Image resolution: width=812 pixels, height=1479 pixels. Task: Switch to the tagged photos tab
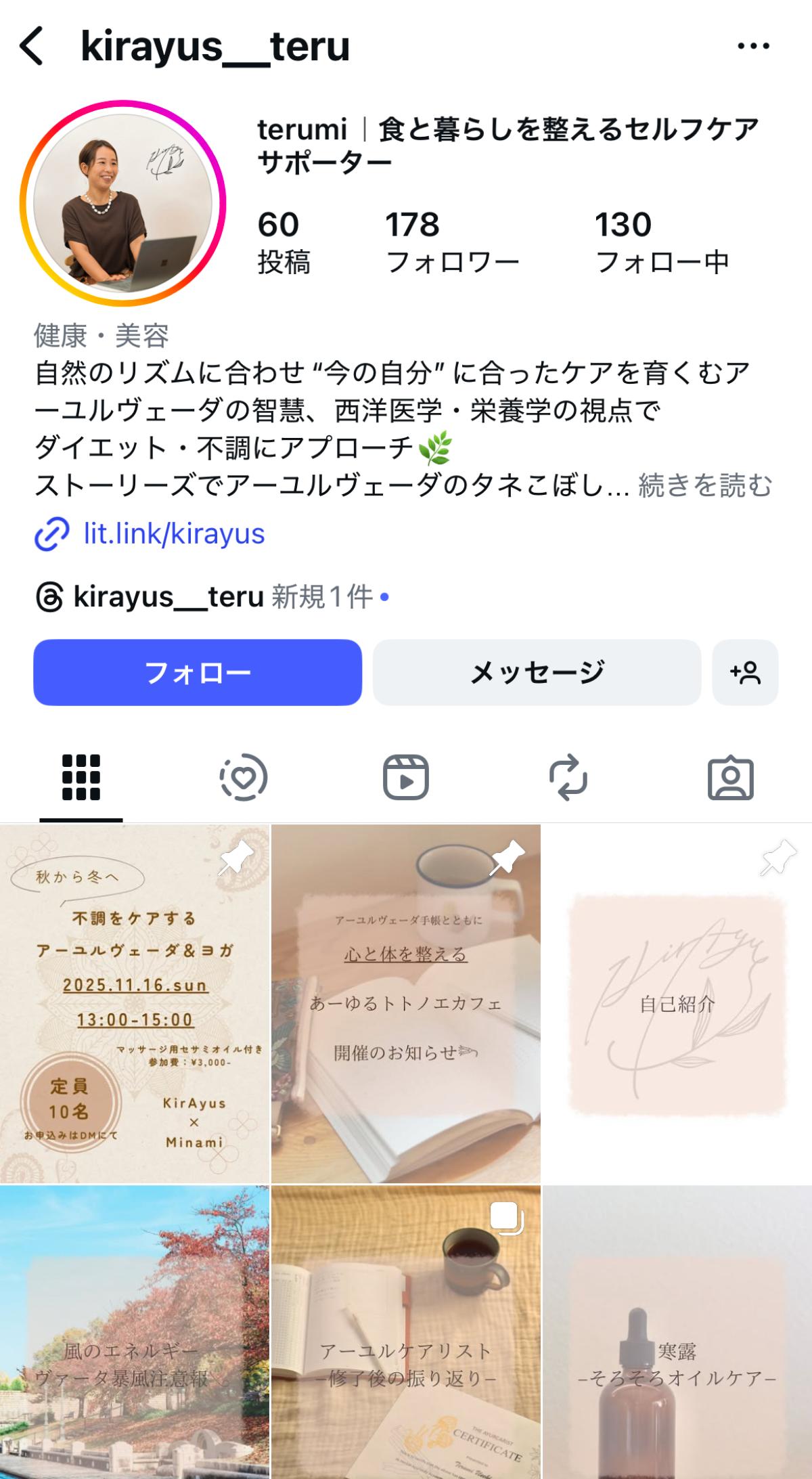(x=731, y=777)
